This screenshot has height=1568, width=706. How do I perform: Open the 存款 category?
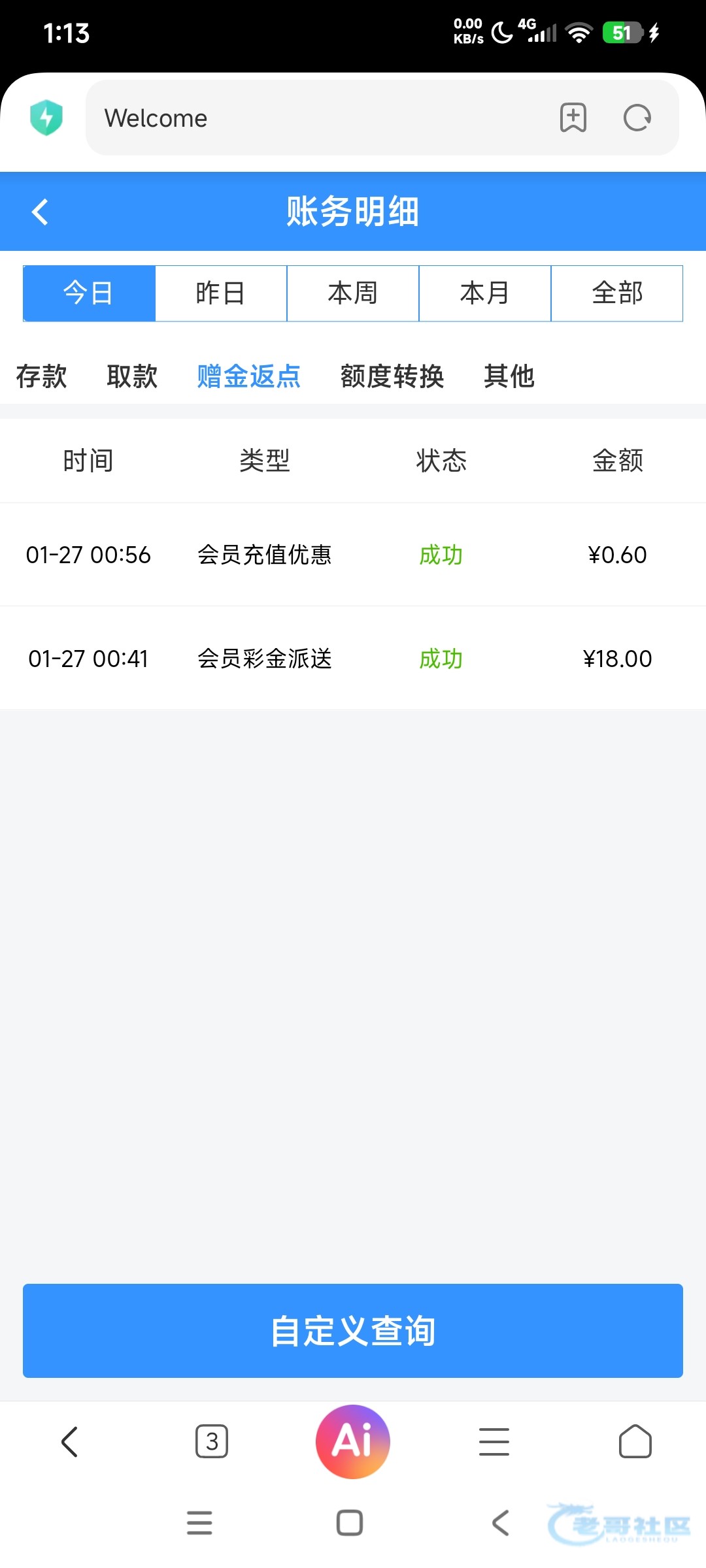42,376
